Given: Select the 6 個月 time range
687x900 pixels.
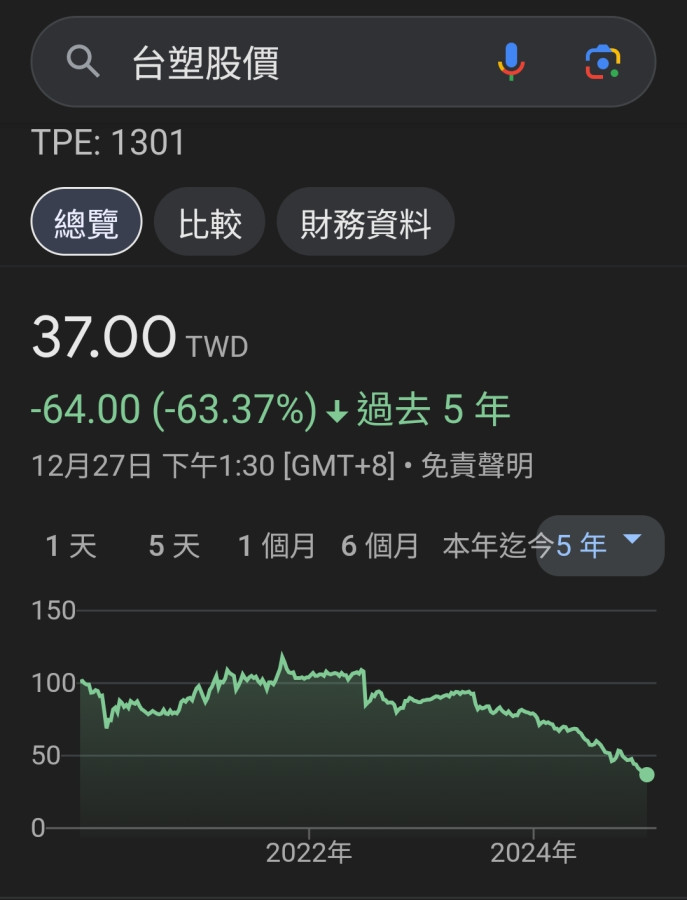Looking at the screenshot, I should pyautogui.click(x=379, y=546).
